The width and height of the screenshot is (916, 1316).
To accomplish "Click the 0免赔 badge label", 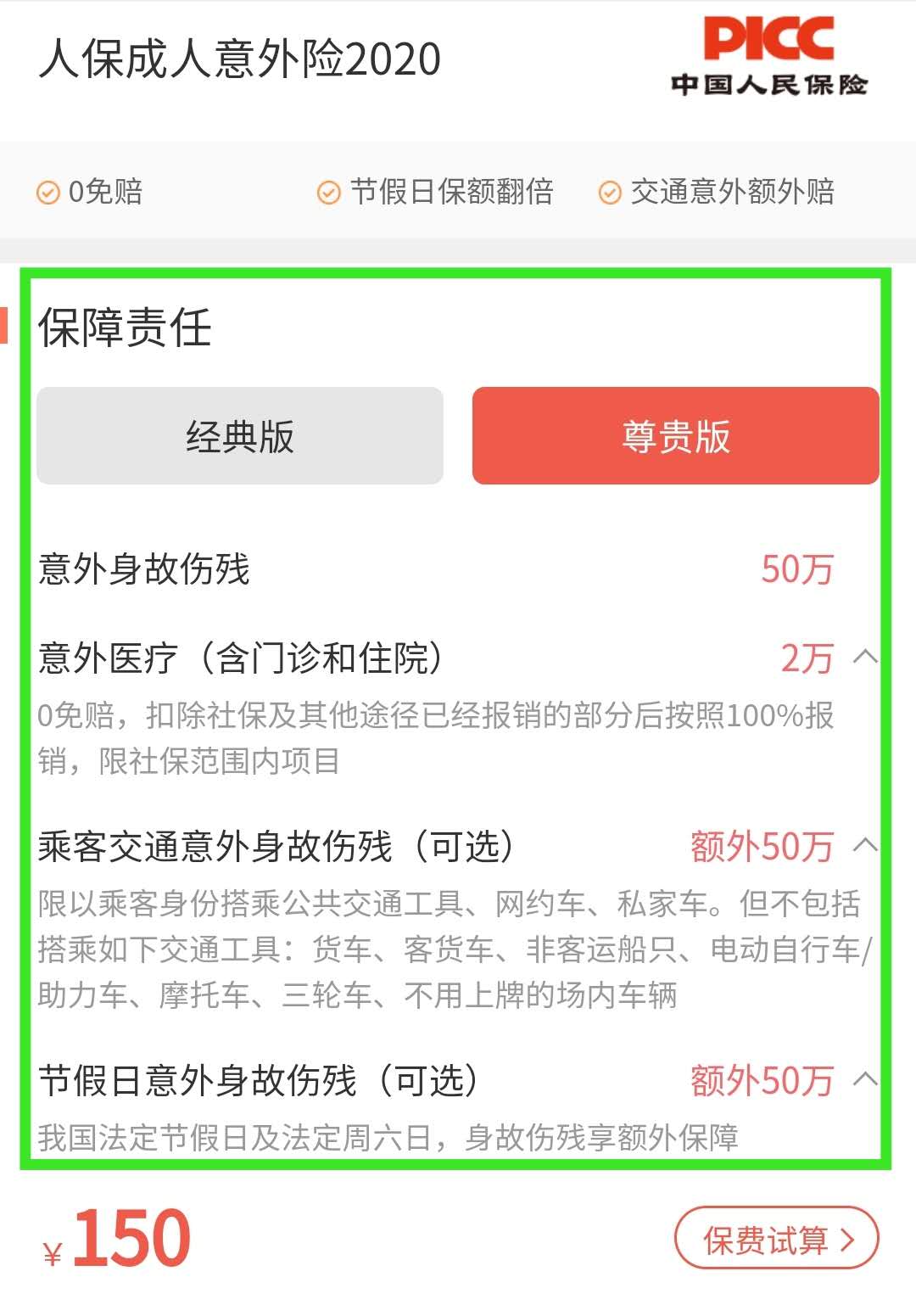I will click(x=106, y=193).
